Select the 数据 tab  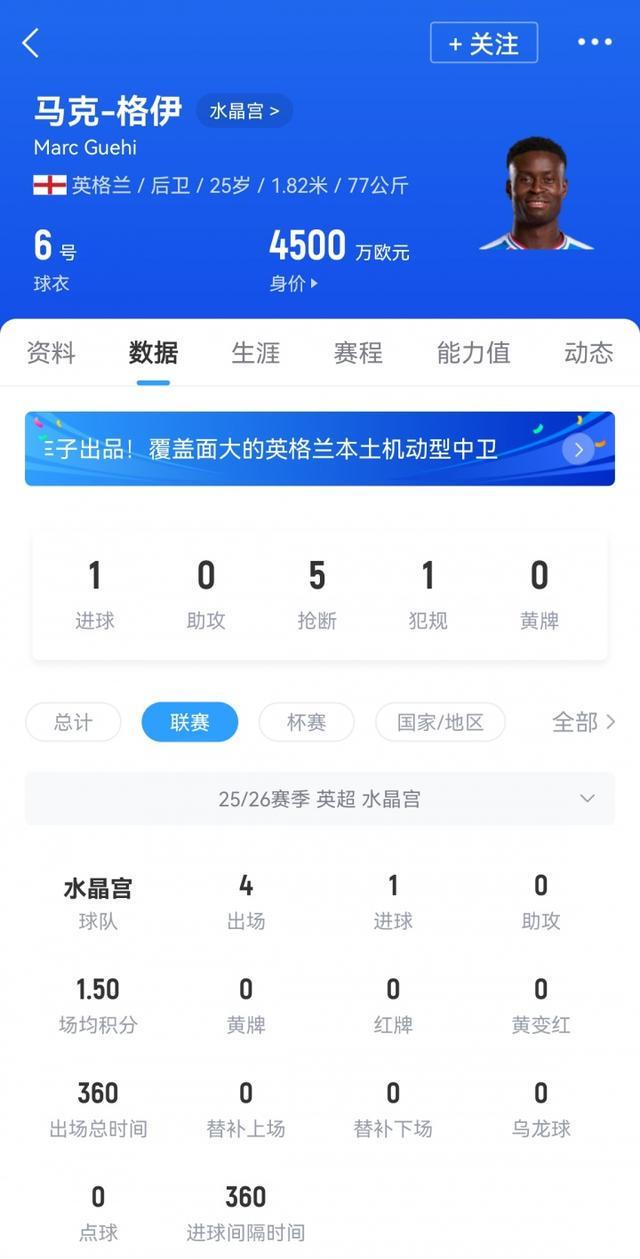pos(153,352)
